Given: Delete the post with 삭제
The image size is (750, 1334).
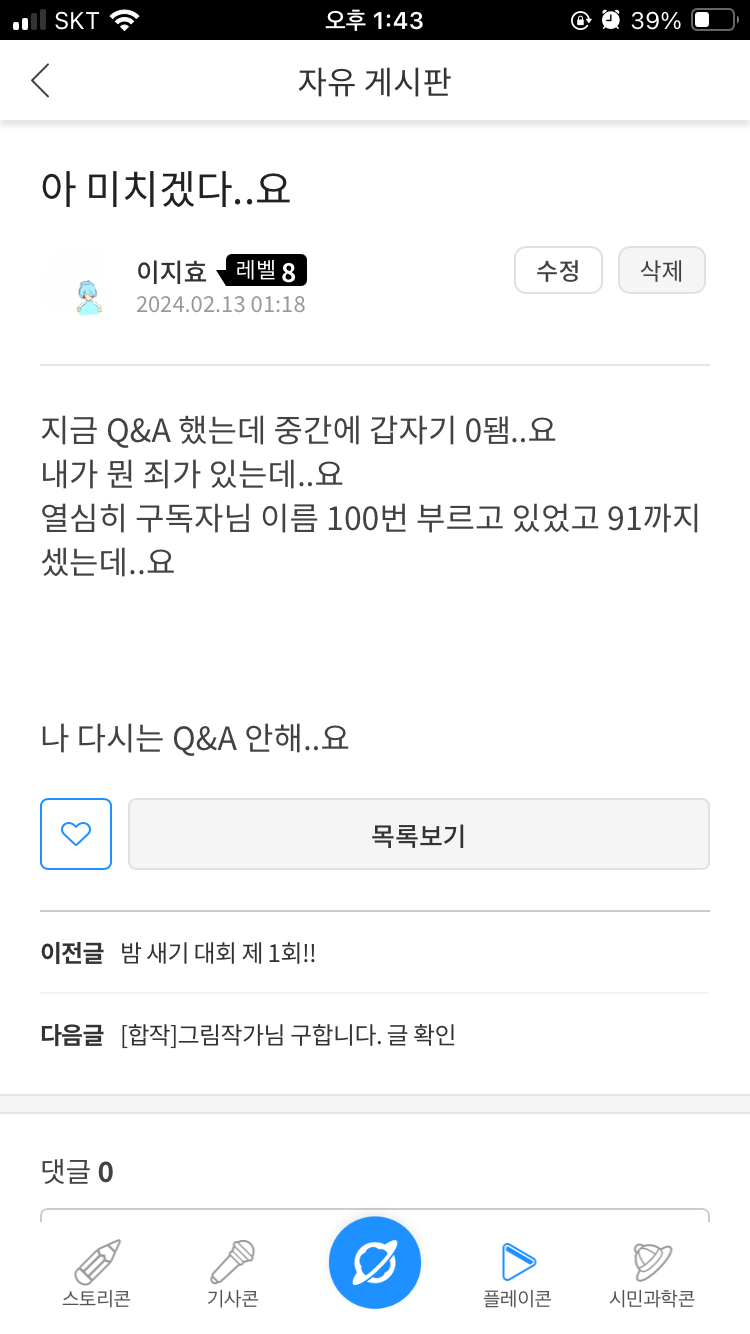Looking at the screenshot, I should (662, 270).
